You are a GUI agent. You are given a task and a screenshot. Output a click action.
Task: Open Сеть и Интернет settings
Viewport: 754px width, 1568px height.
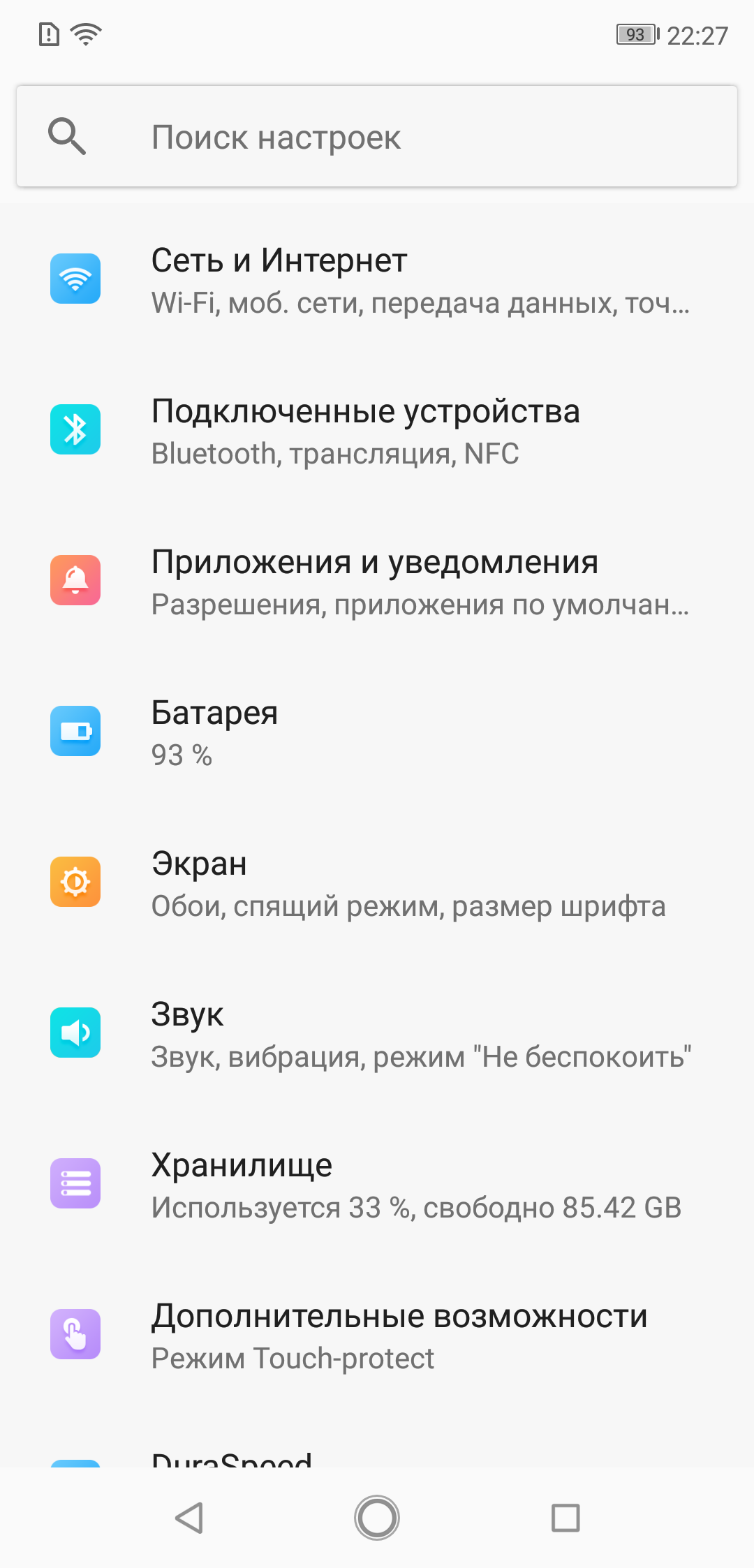coord(377,279)
